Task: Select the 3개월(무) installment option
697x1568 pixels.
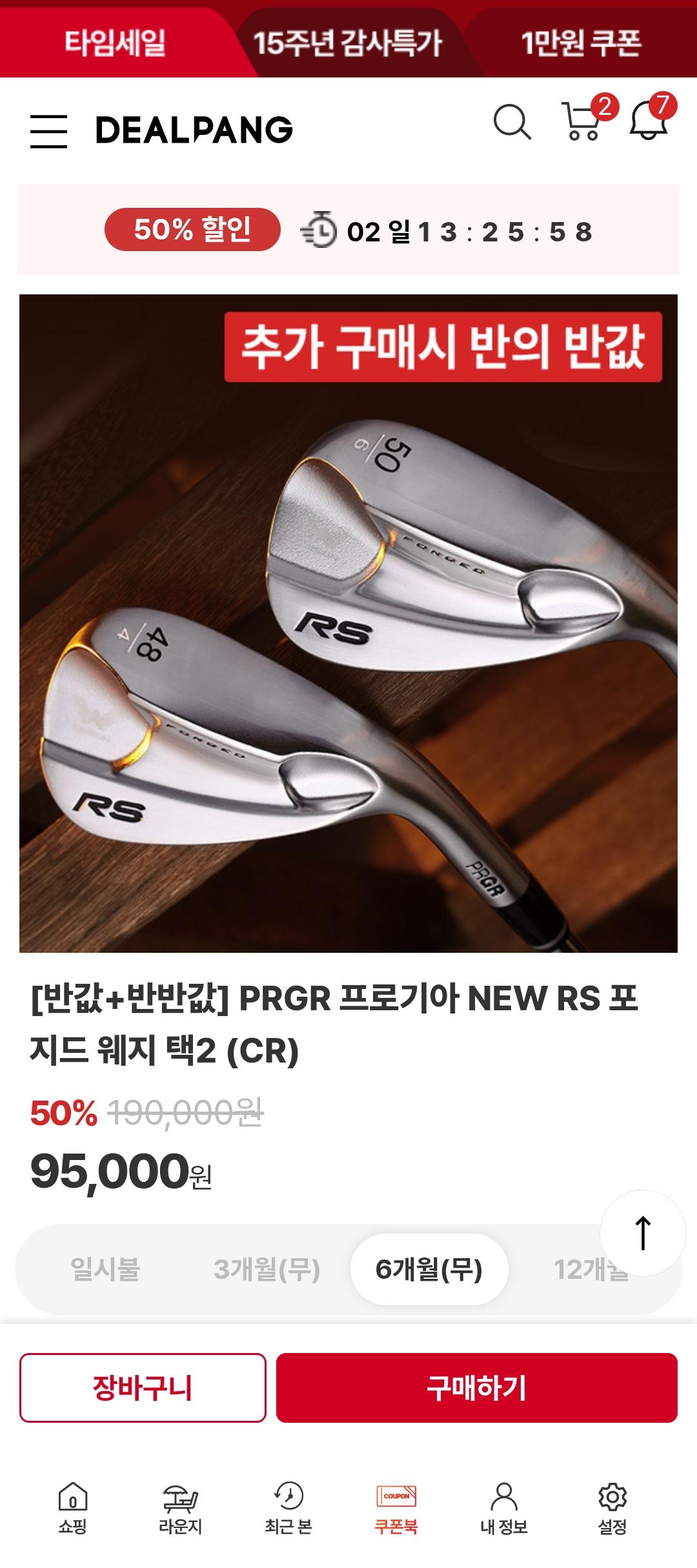Action: point(267,1269)
